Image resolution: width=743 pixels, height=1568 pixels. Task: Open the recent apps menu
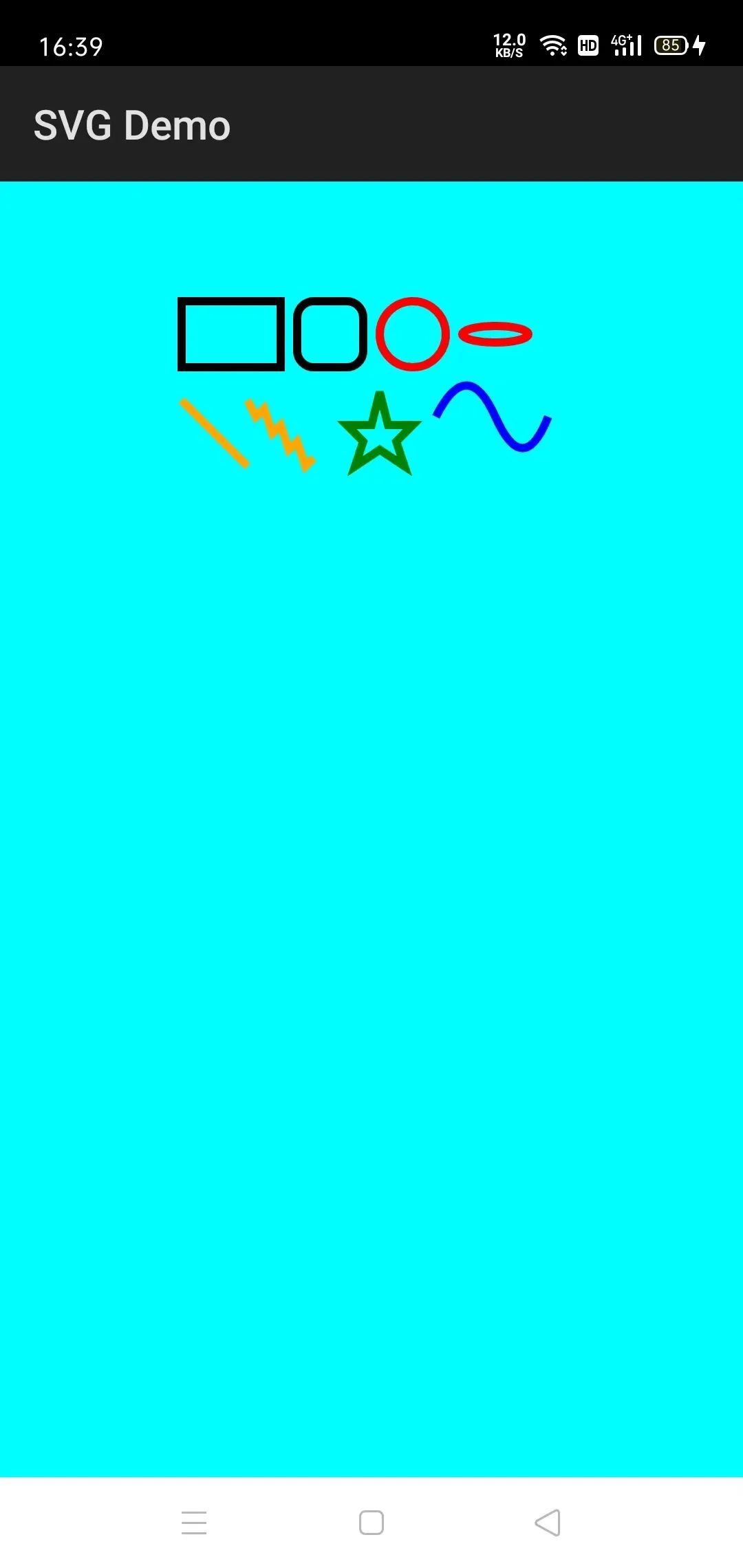[x=194, y=1523]
